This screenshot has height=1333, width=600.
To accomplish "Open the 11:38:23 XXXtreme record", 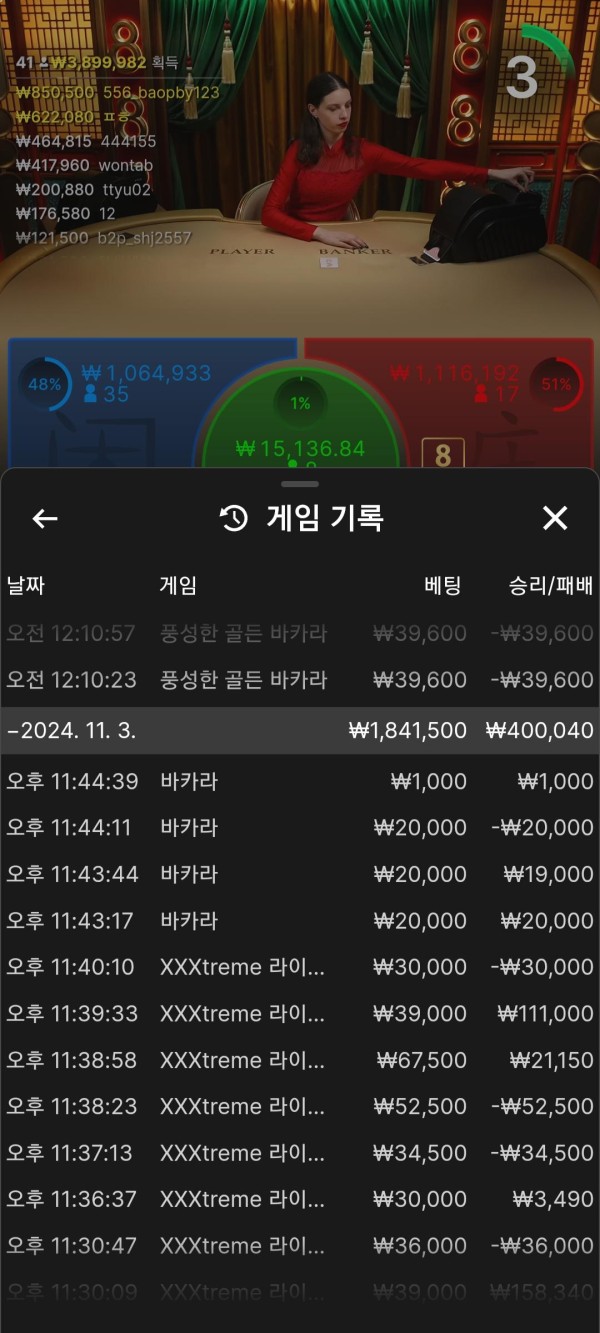I will pyautogui.click(x=300, y=1107).
